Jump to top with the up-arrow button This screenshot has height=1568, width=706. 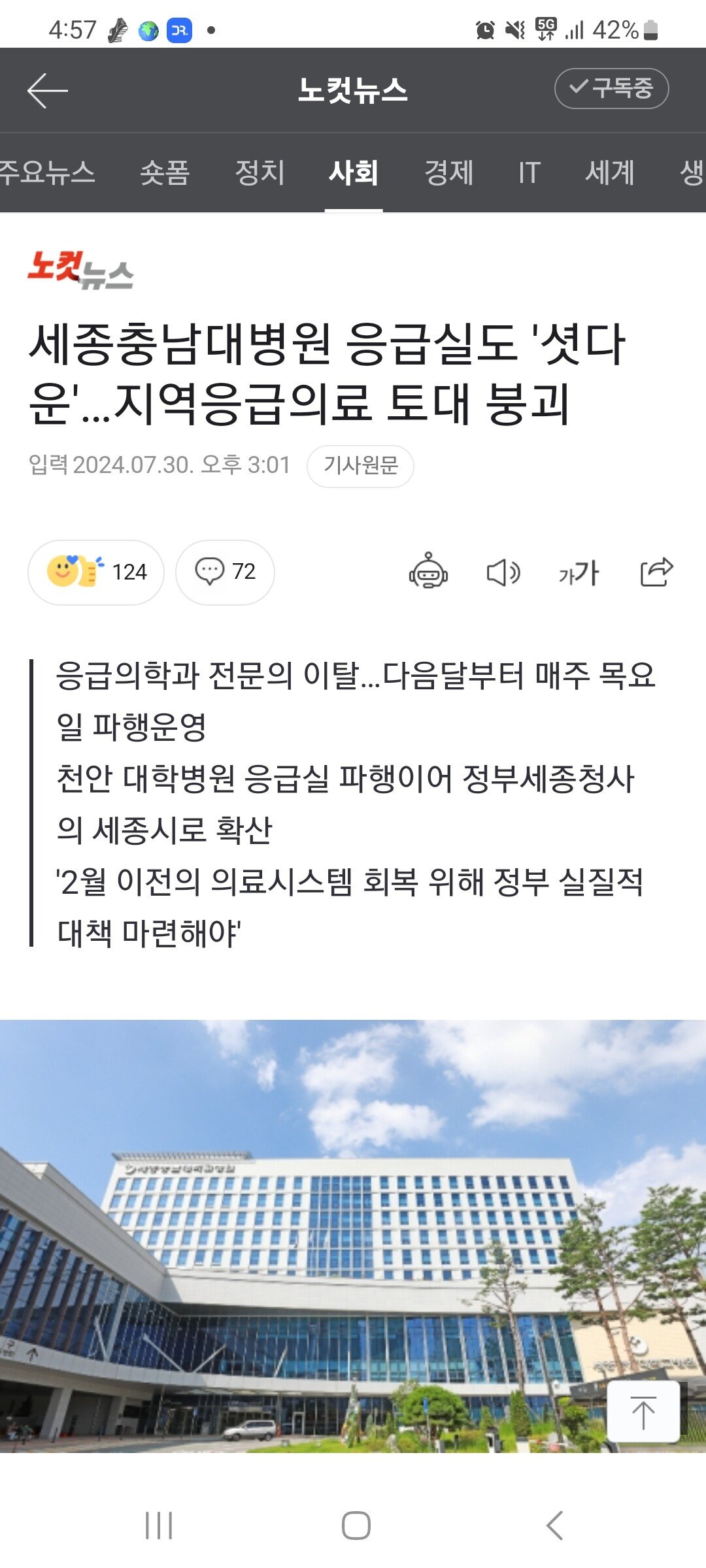coord(643,1411)
